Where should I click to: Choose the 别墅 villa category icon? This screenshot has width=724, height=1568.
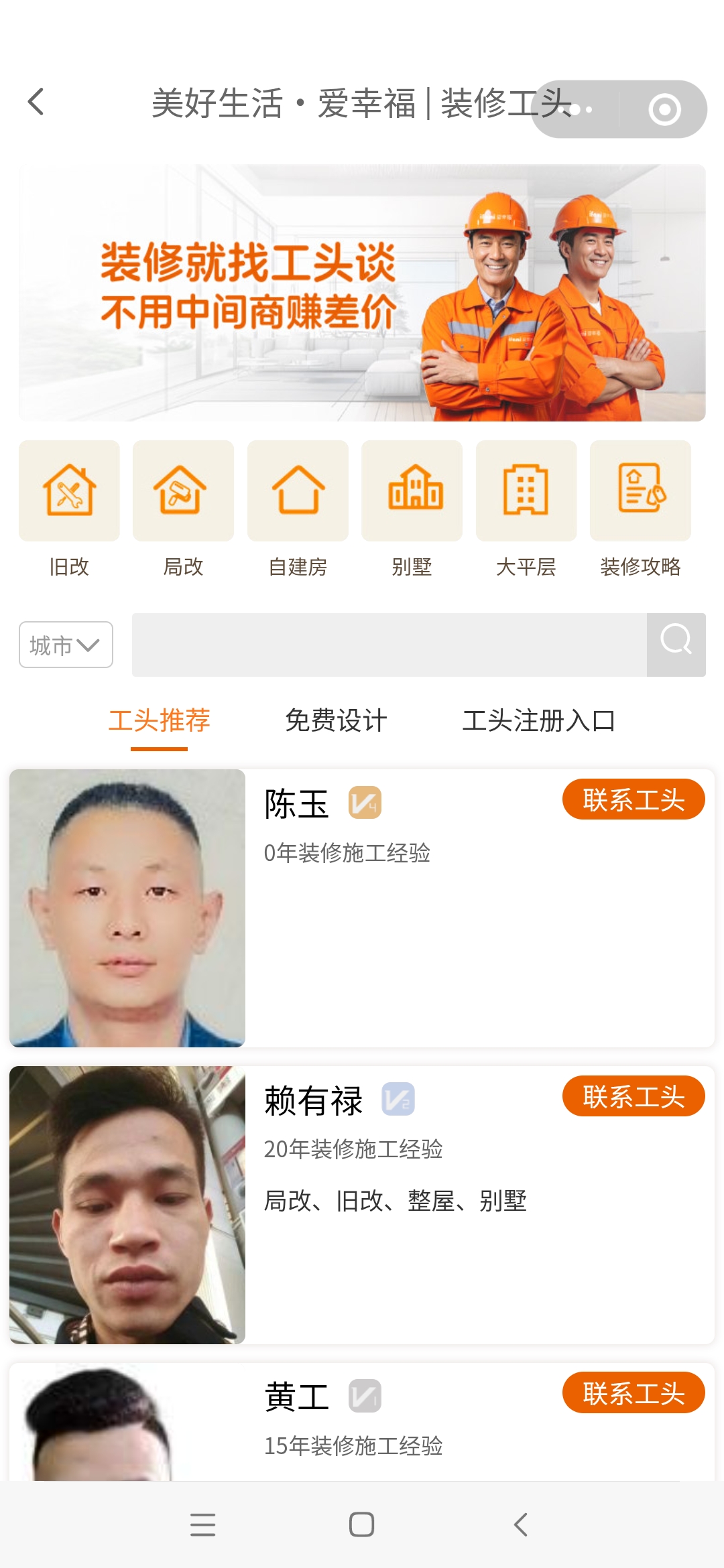pyautogui.click(x=411, y=490)
